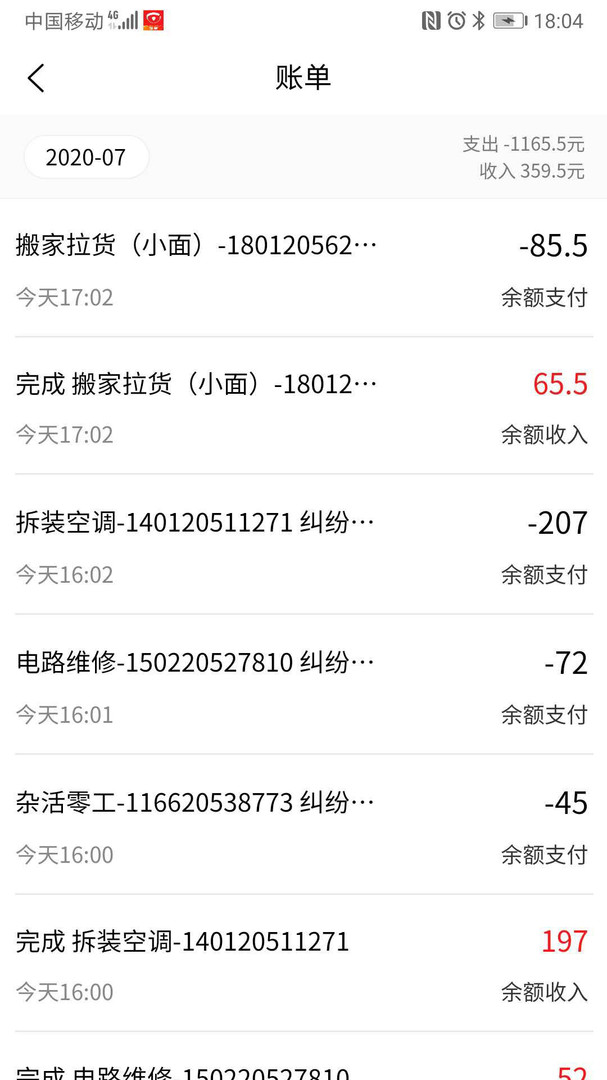
Task: Go back from the 账单 page
Action: pyautogui.click(x=36, y=78)
